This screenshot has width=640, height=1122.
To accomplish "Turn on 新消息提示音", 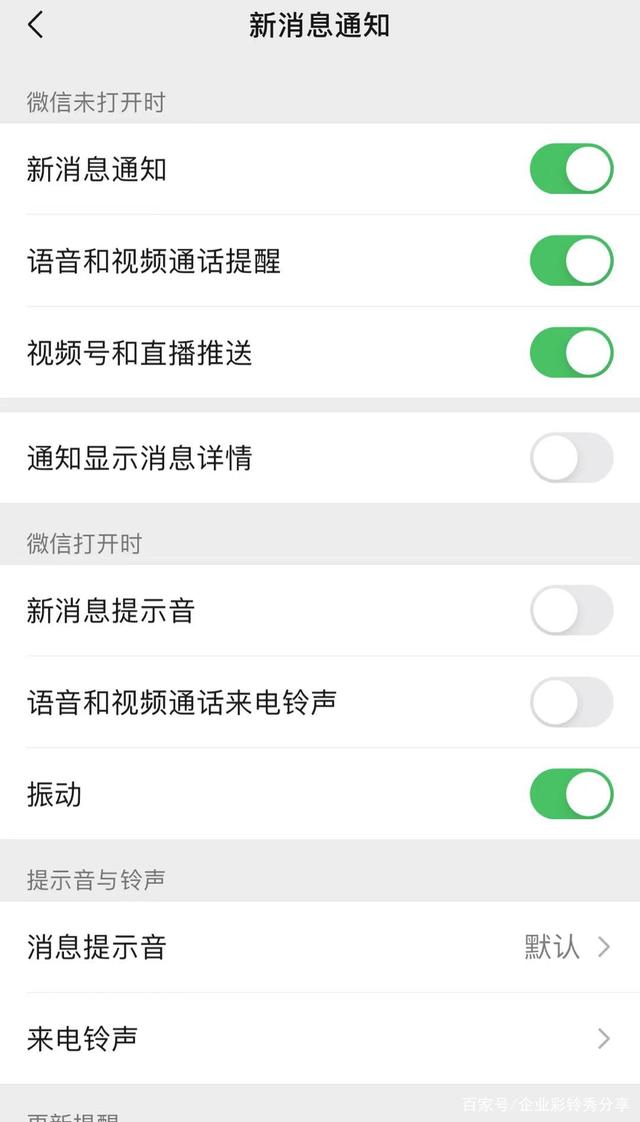I will pos(571,610).
